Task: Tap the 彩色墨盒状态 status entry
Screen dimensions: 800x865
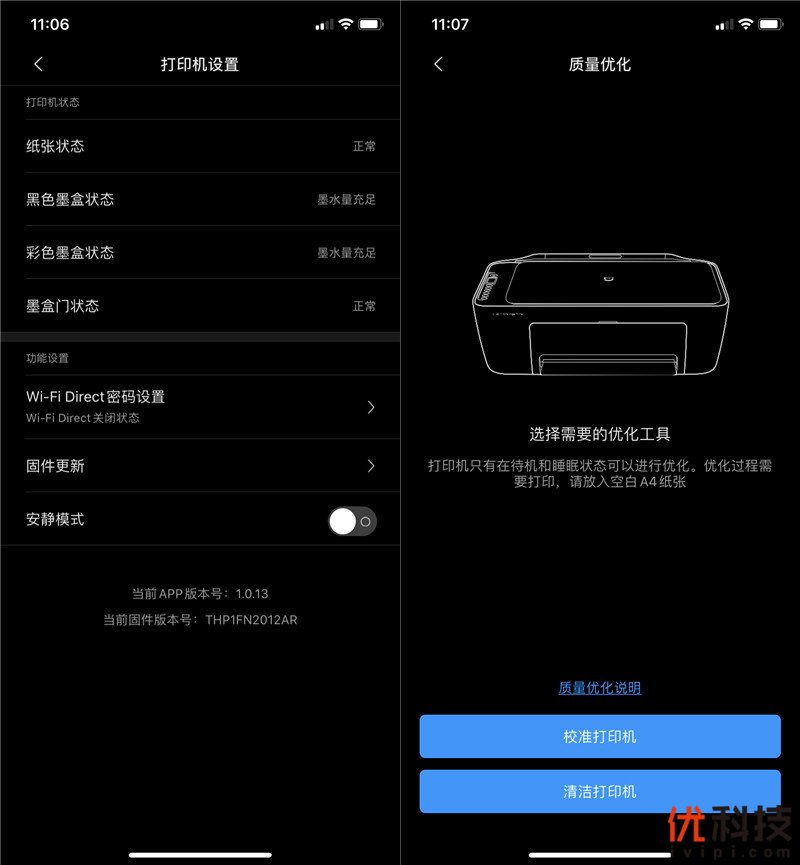Action: 200,252
